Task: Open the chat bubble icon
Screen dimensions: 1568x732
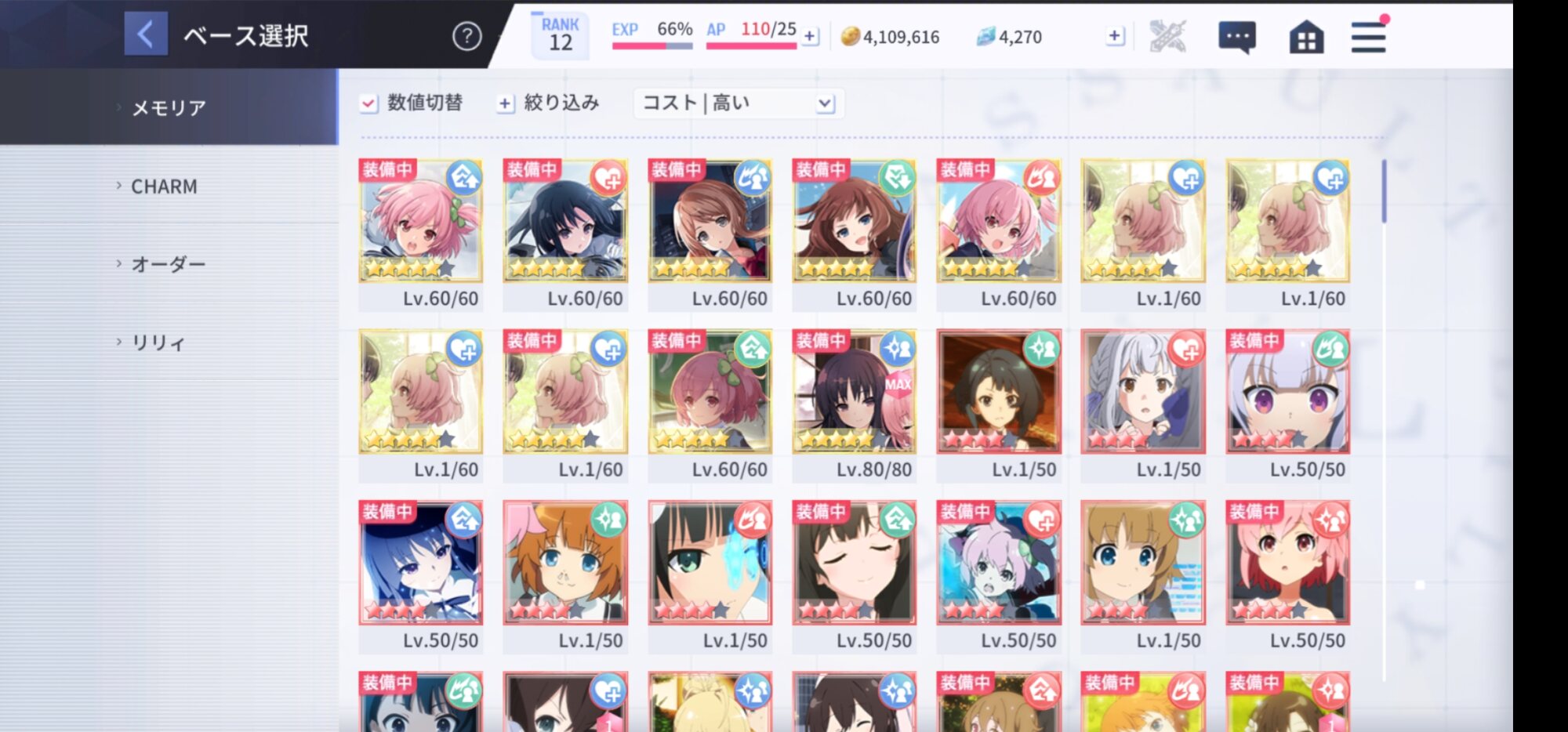Action: tap(1236, 37)
